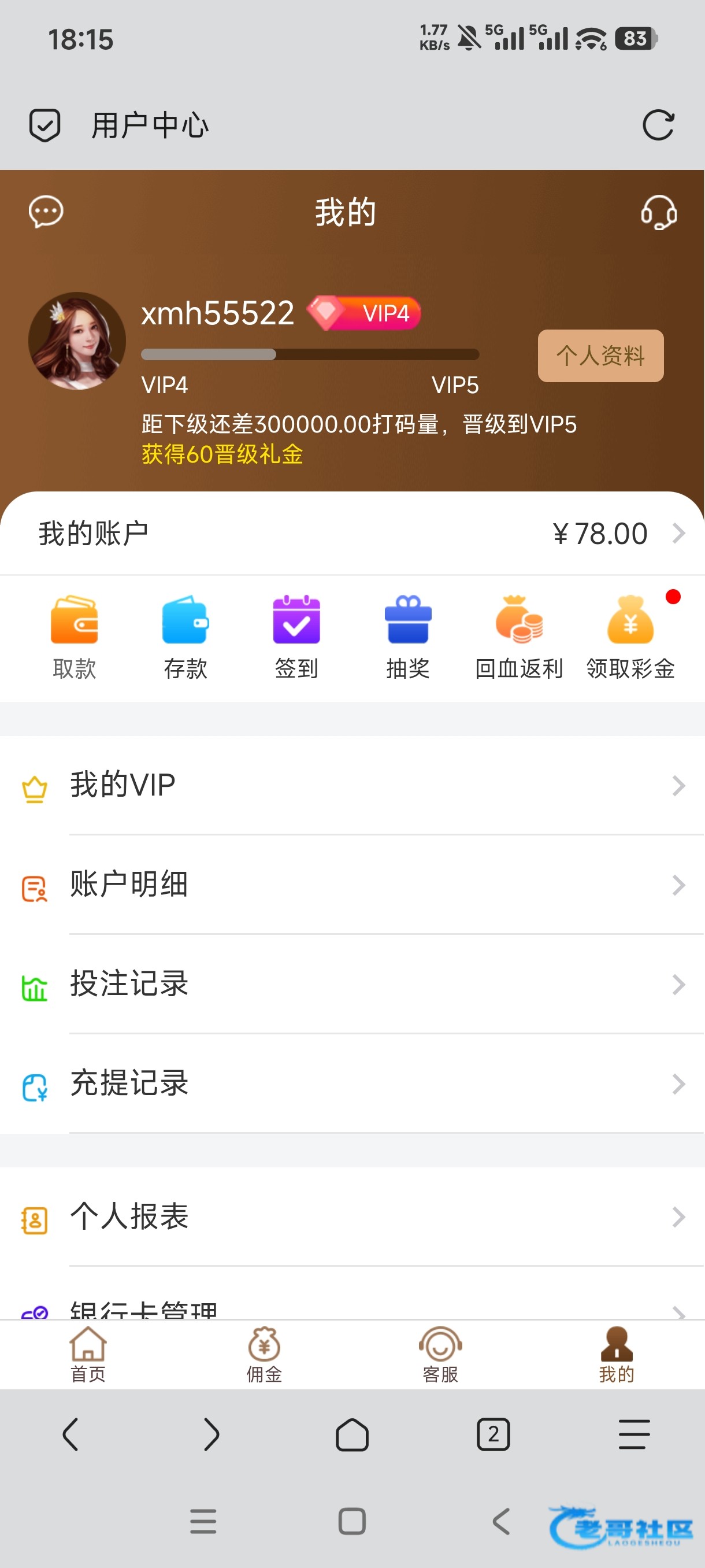
Task: Open 个人报表 personal report
Action: [x=352, y=1217]
